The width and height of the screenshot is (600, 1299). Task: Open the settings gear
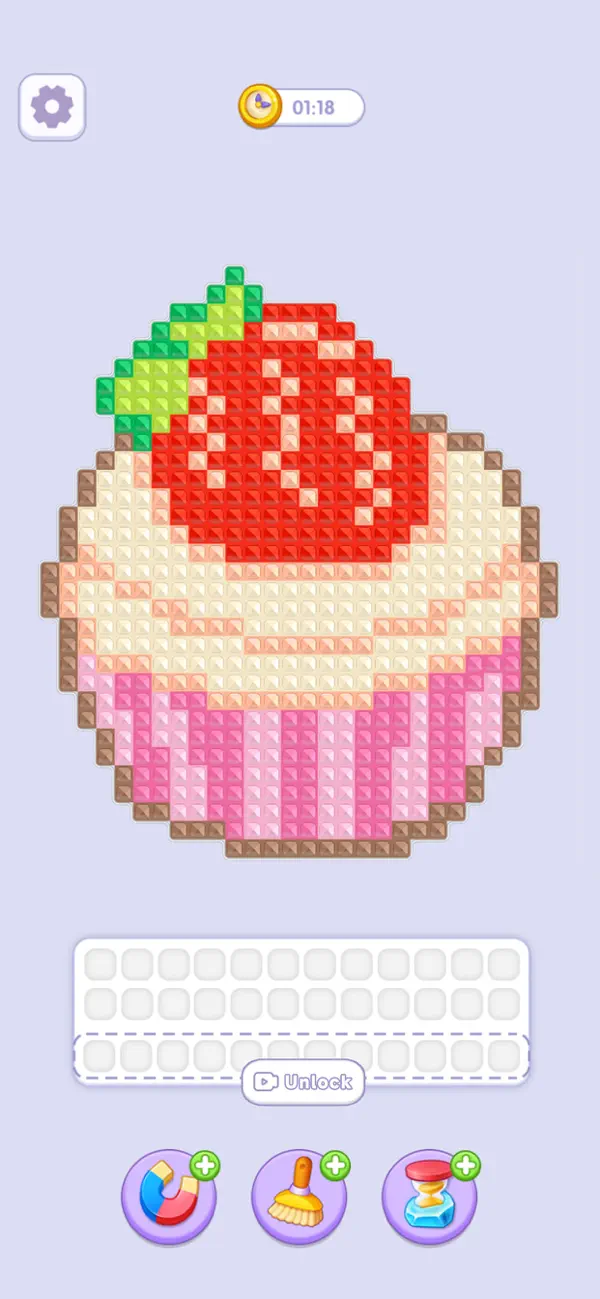[x=52, y=106]
